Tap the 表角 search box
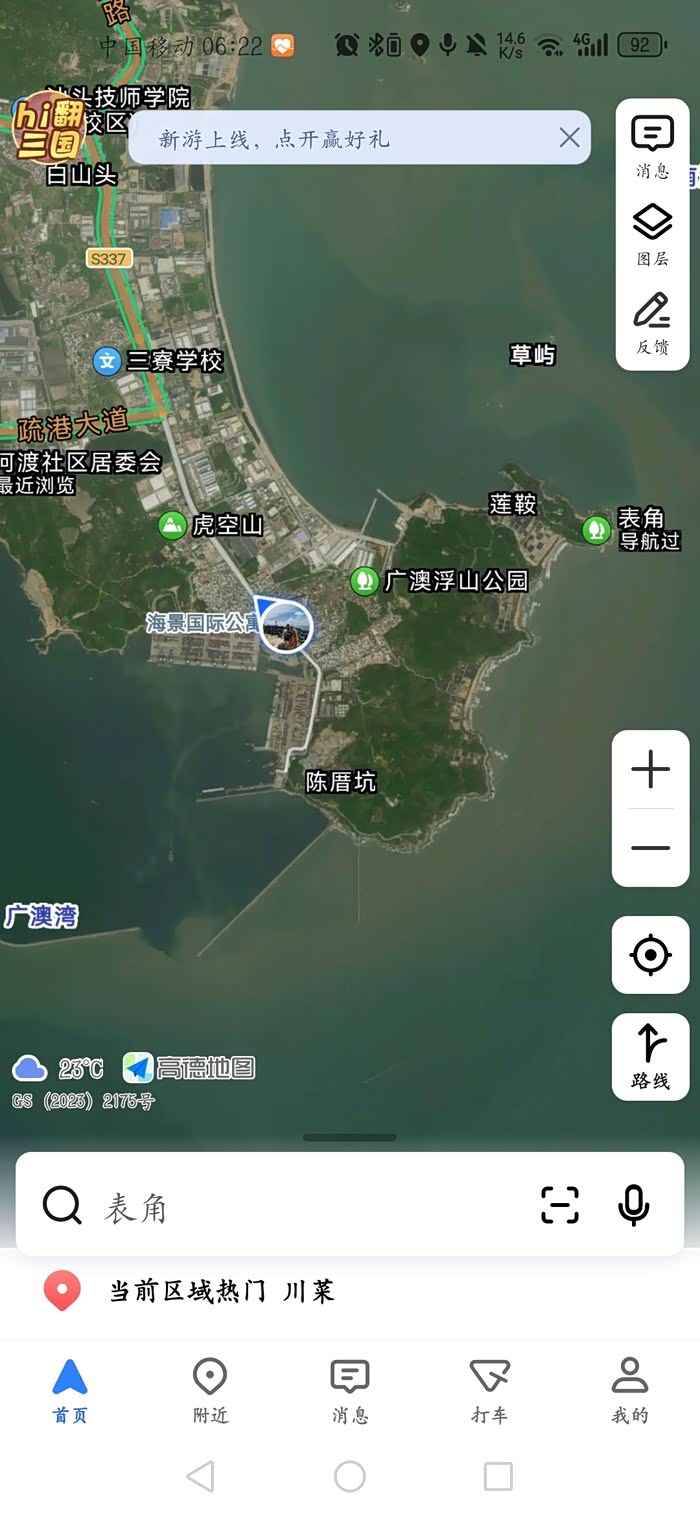The width and height of the screenshot is (700, 1516). click(300, 1207)
